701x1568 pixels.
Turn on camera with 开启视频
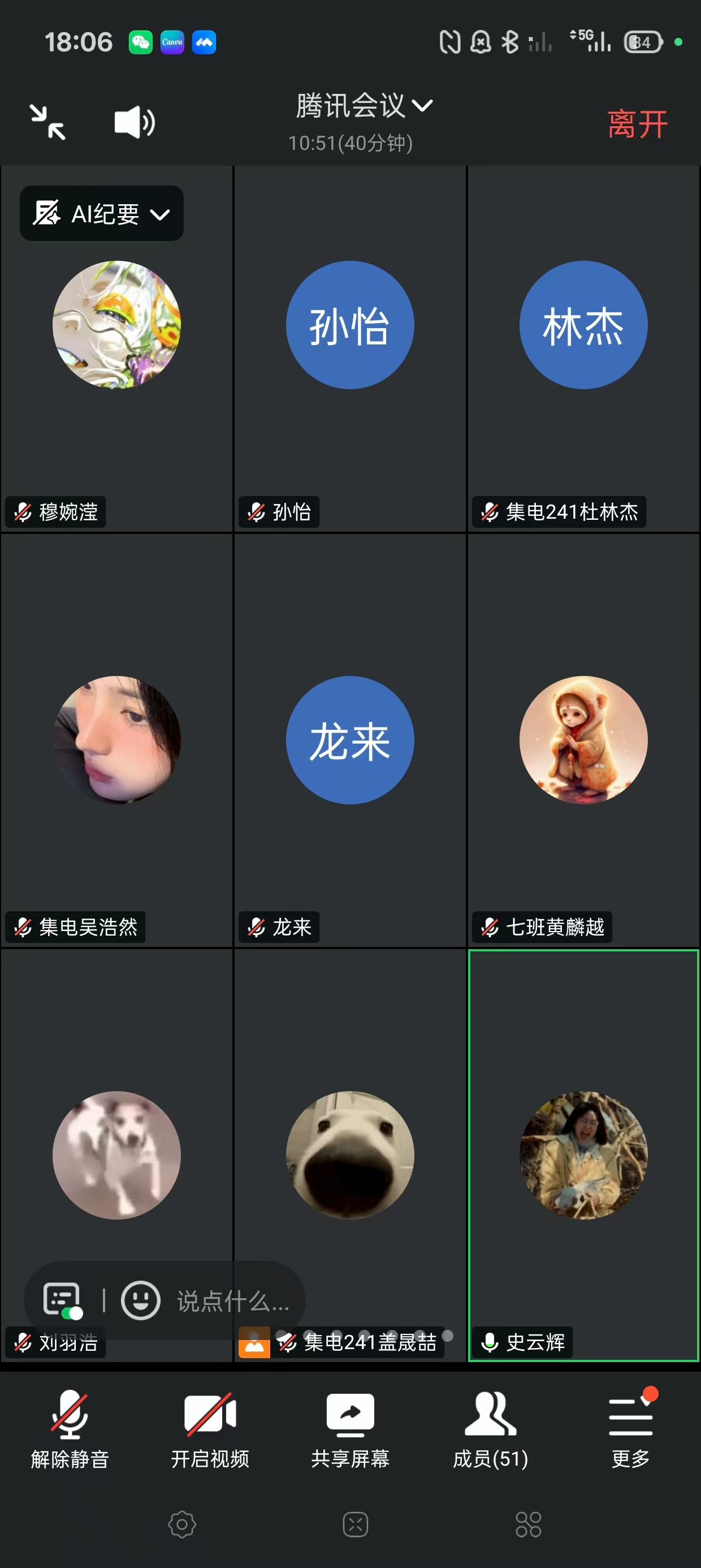[210, 1429]
